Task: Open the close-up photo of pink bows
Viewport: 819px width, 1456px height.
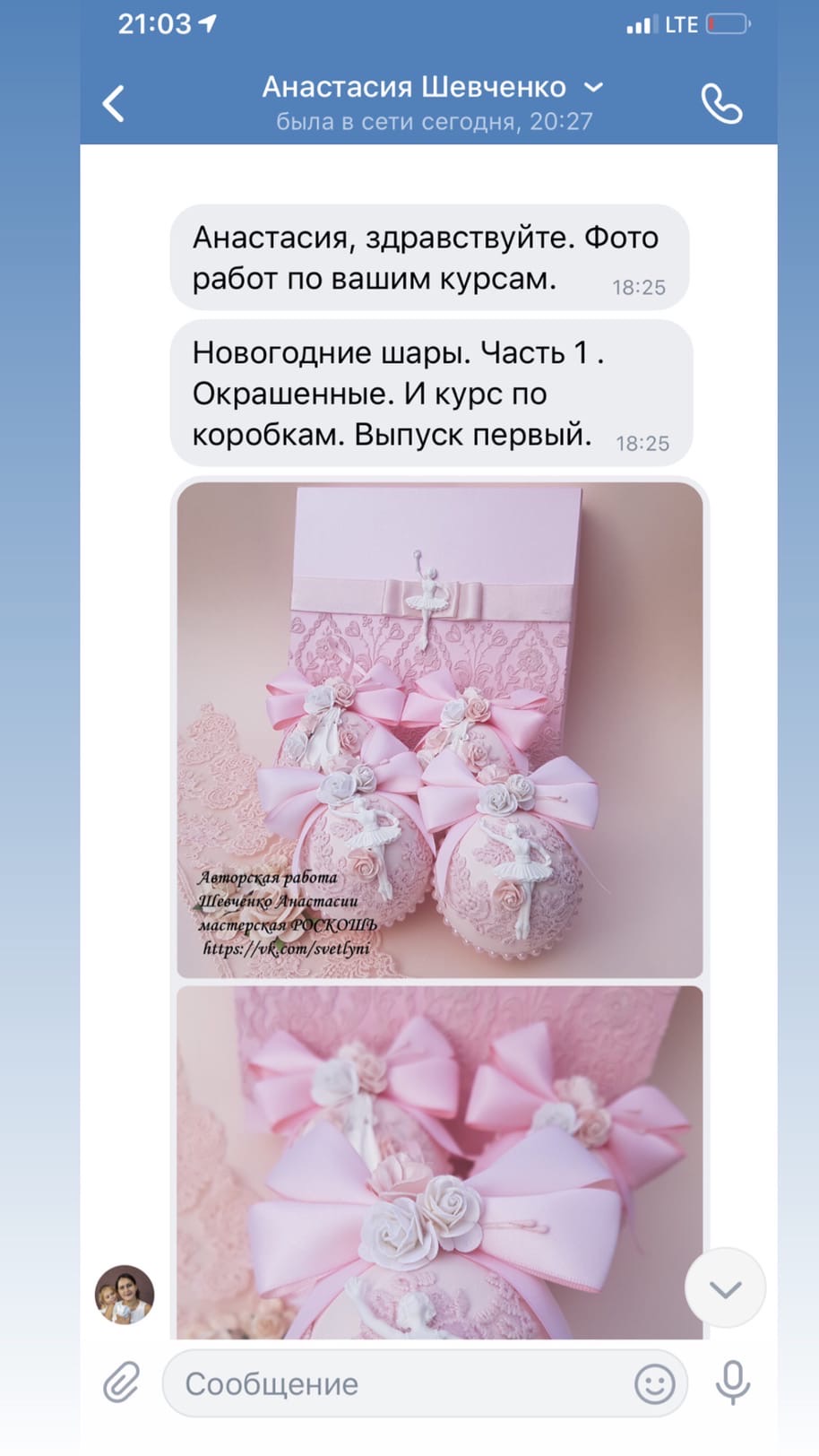Action: pyautogui.click(x=440, y=1163)
